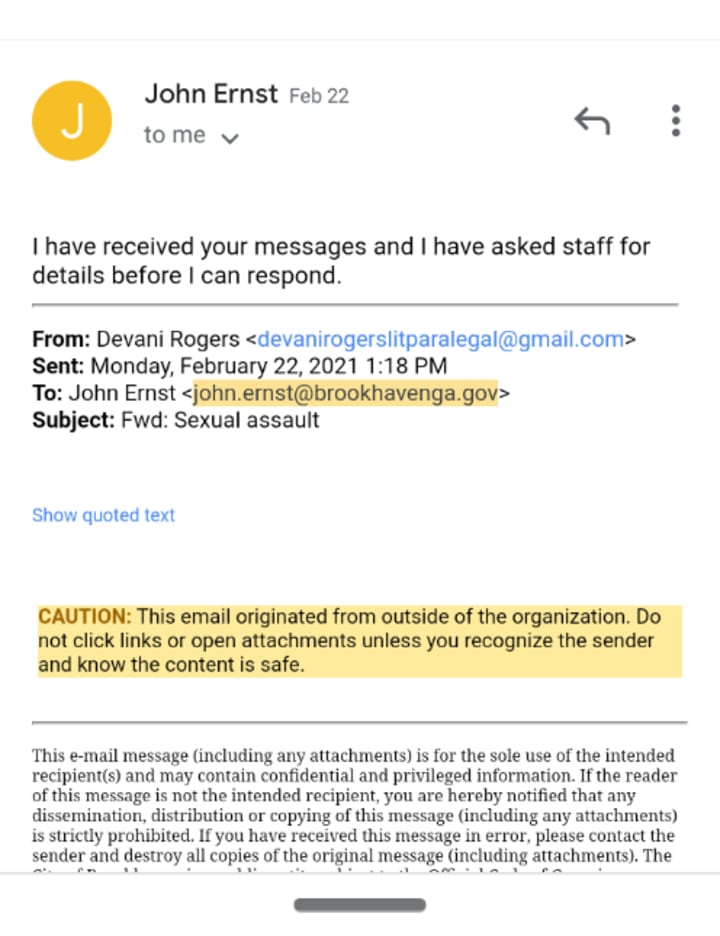Screen dimensions: 720x936
Task: Tap the john.ernst@brookhavenga.gov address link
Action: (x=345, y=393)
